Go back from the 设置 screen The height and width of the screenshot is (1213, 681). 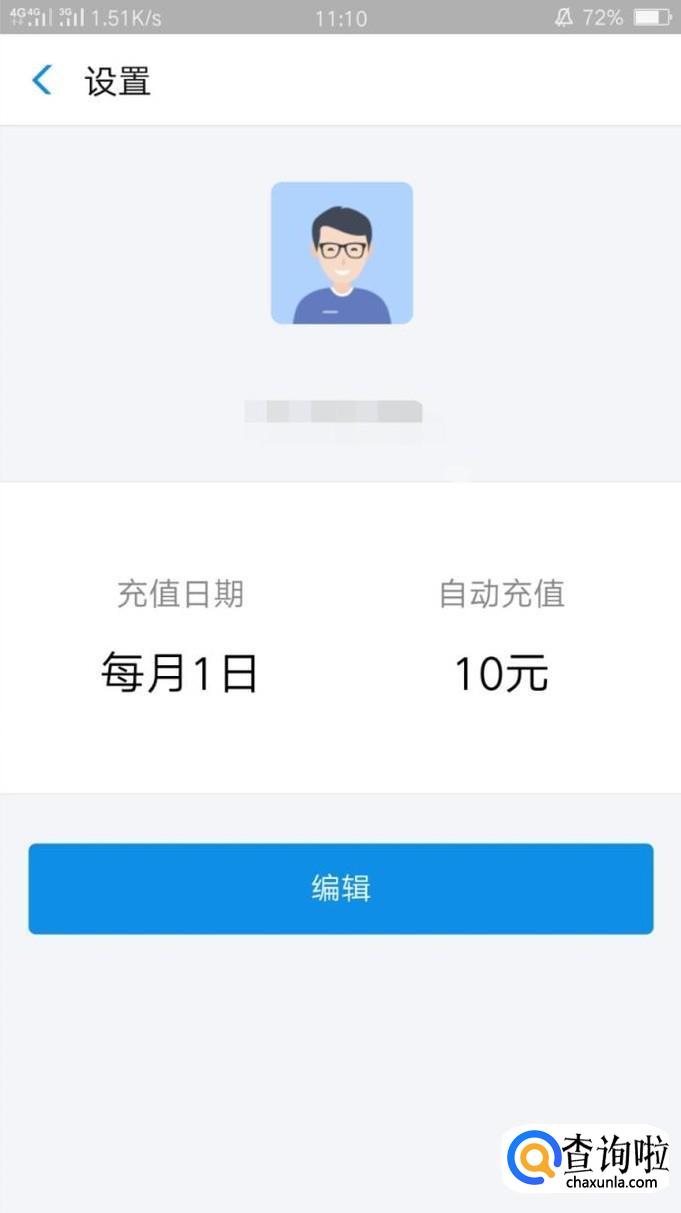(42, 80)
